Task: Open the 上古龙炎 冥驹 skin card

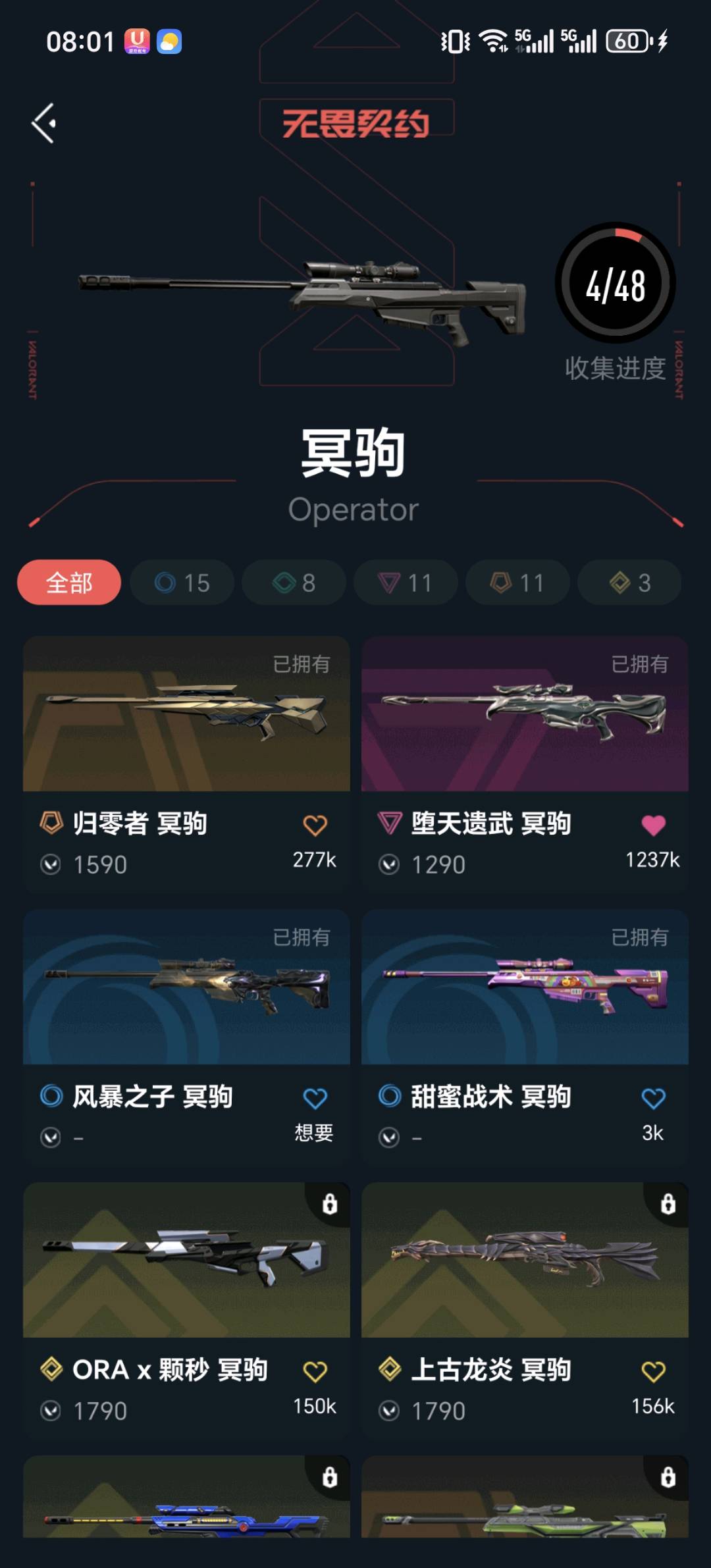Action: (525, 1261)
